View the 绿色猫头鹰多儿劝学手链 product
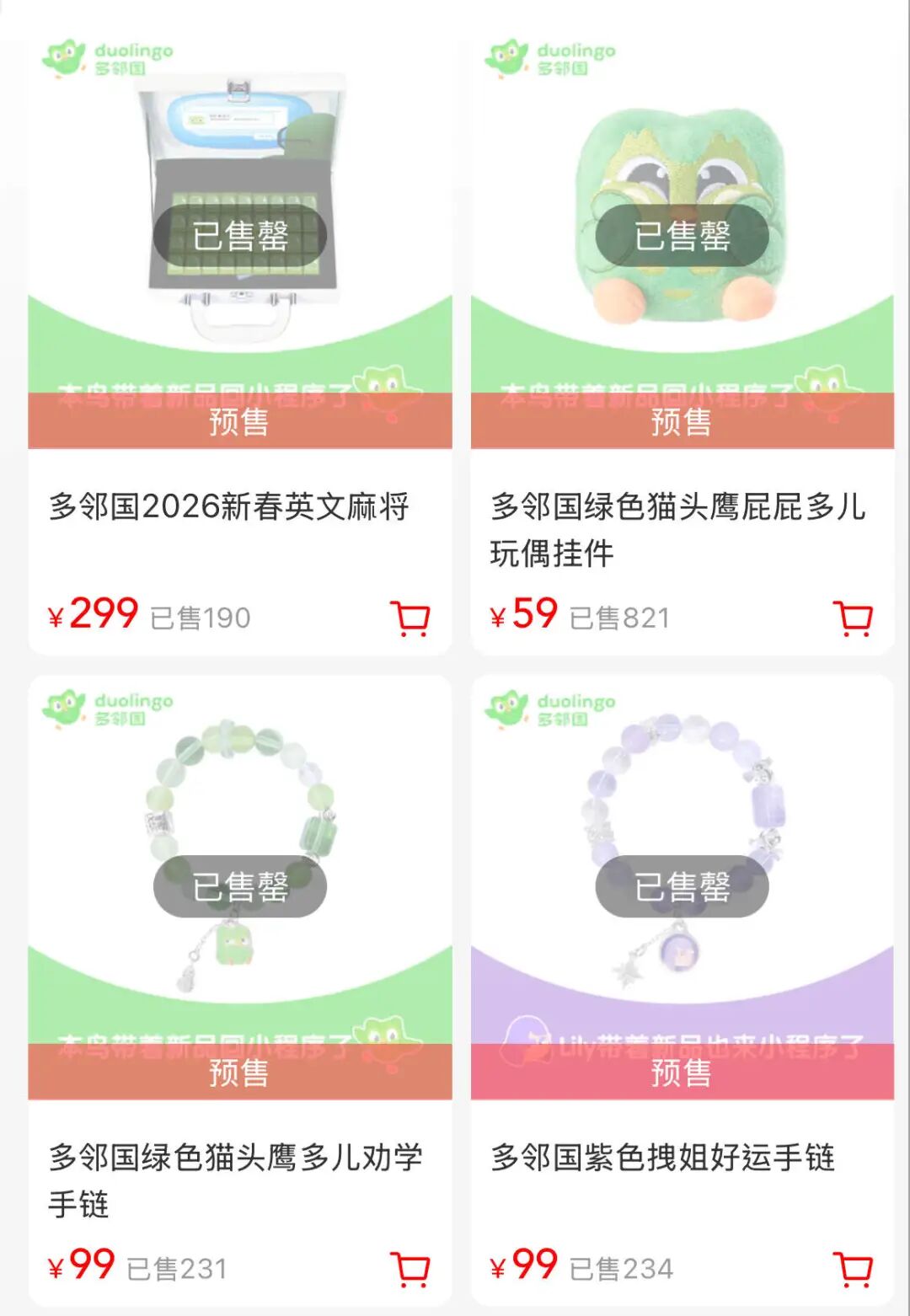910x1316 pixels. click(236, 1179)
